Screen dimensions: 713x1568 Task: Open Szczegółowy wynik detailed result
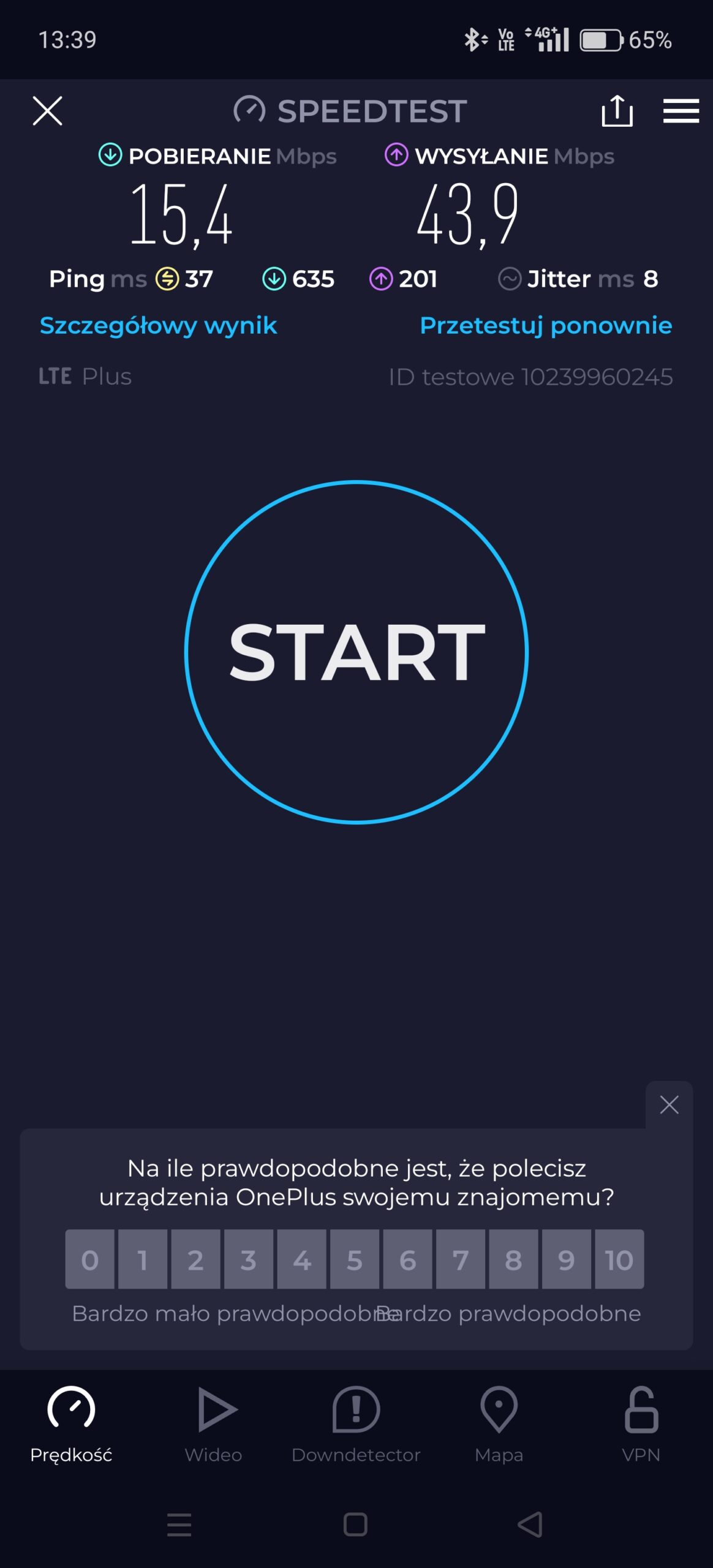click(x=158, y=325)
